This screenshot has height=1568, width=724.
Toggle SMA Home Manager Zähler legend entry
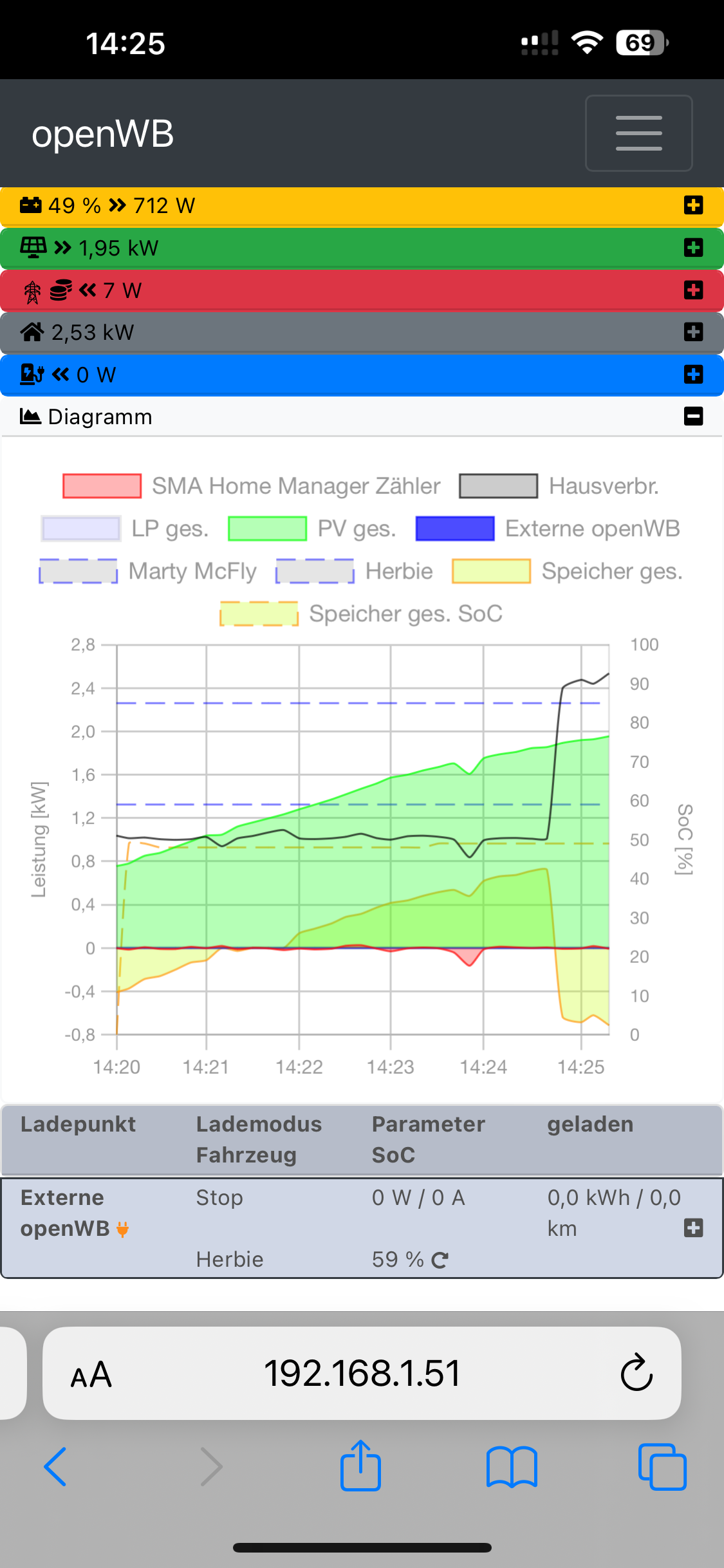coord(251,486)
